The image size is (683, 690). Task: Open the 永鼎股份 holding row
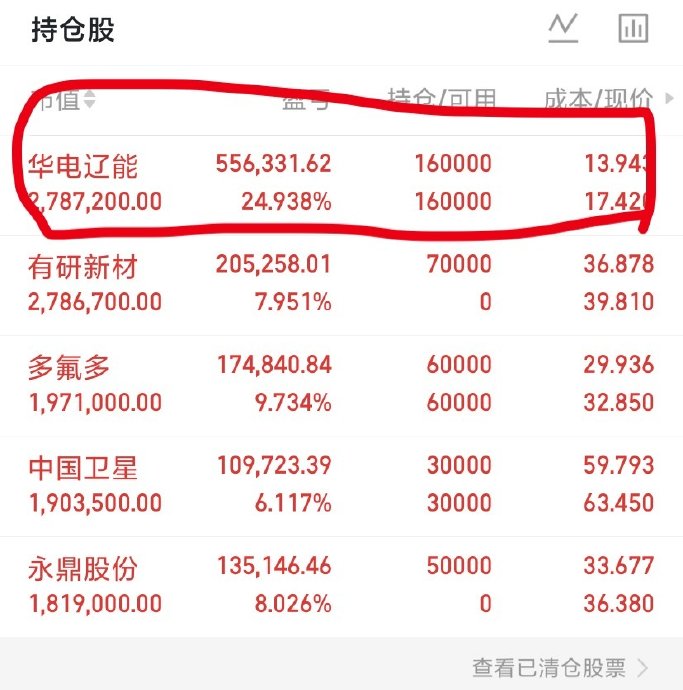[x=342, y=587]
